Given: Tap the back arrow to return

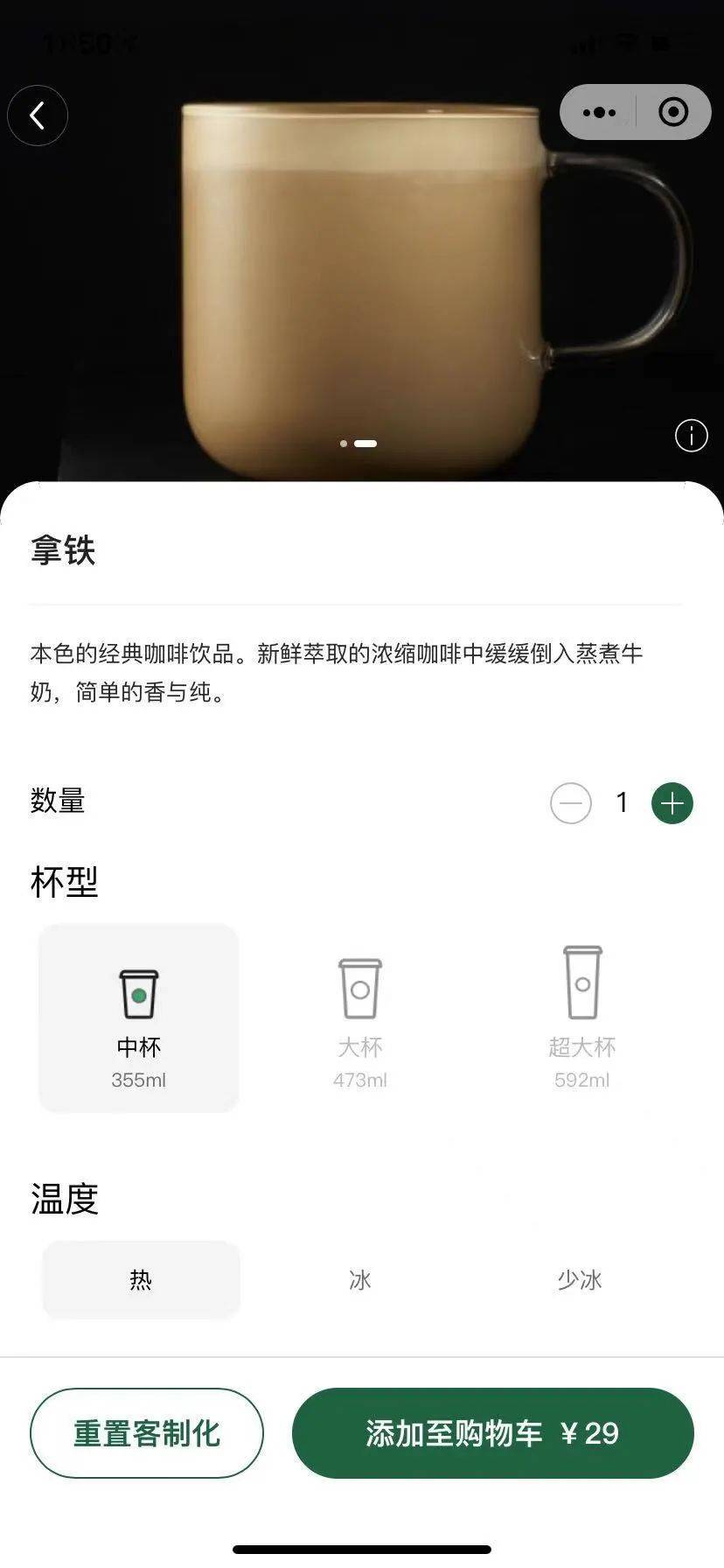Looking at the screenshot, I should pos(37,115).
